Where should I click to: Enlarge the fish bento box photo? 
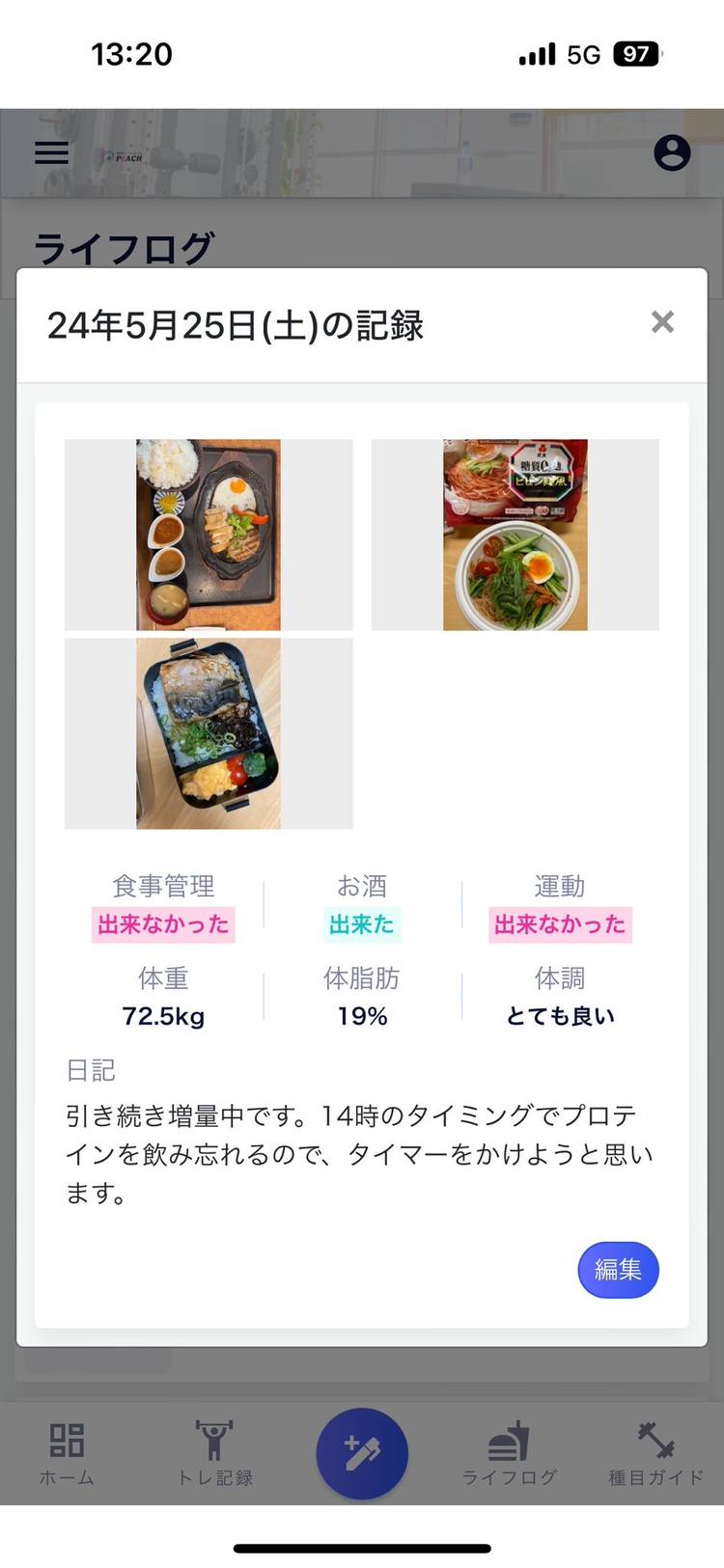[x=209, y=733]
